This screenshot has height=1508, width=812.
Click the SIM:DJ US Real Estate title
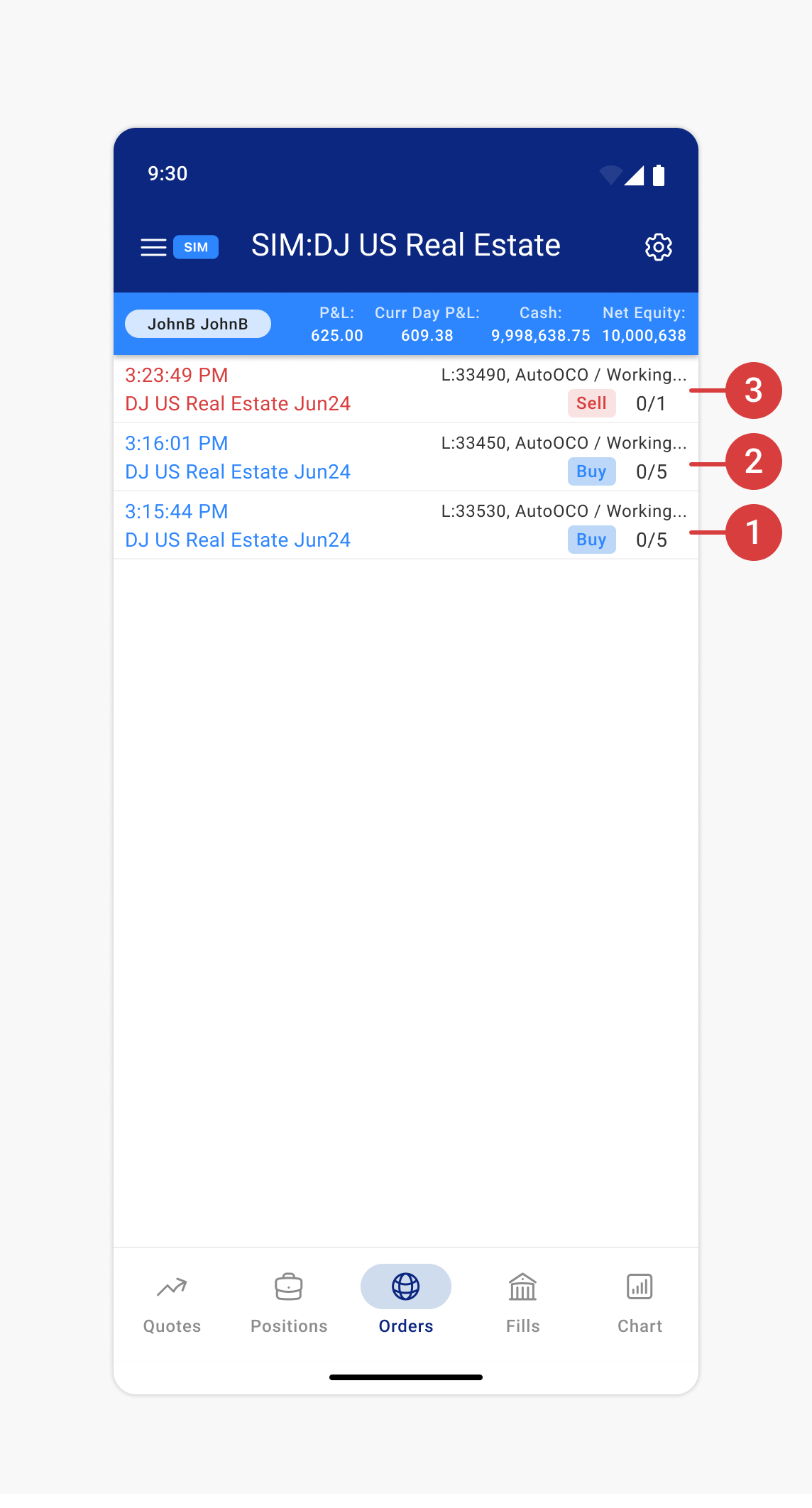[405, 245]
